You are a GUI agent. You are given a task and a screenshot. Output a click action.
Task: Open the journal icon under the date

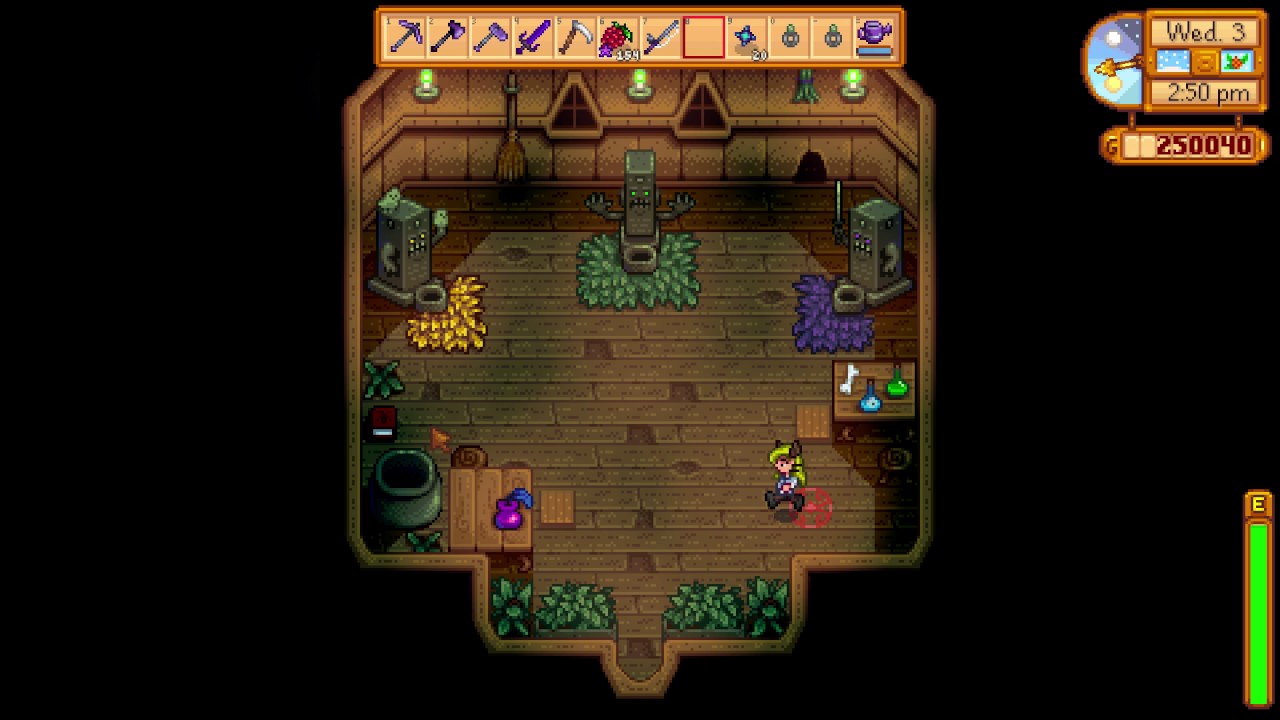point(1205,62)
